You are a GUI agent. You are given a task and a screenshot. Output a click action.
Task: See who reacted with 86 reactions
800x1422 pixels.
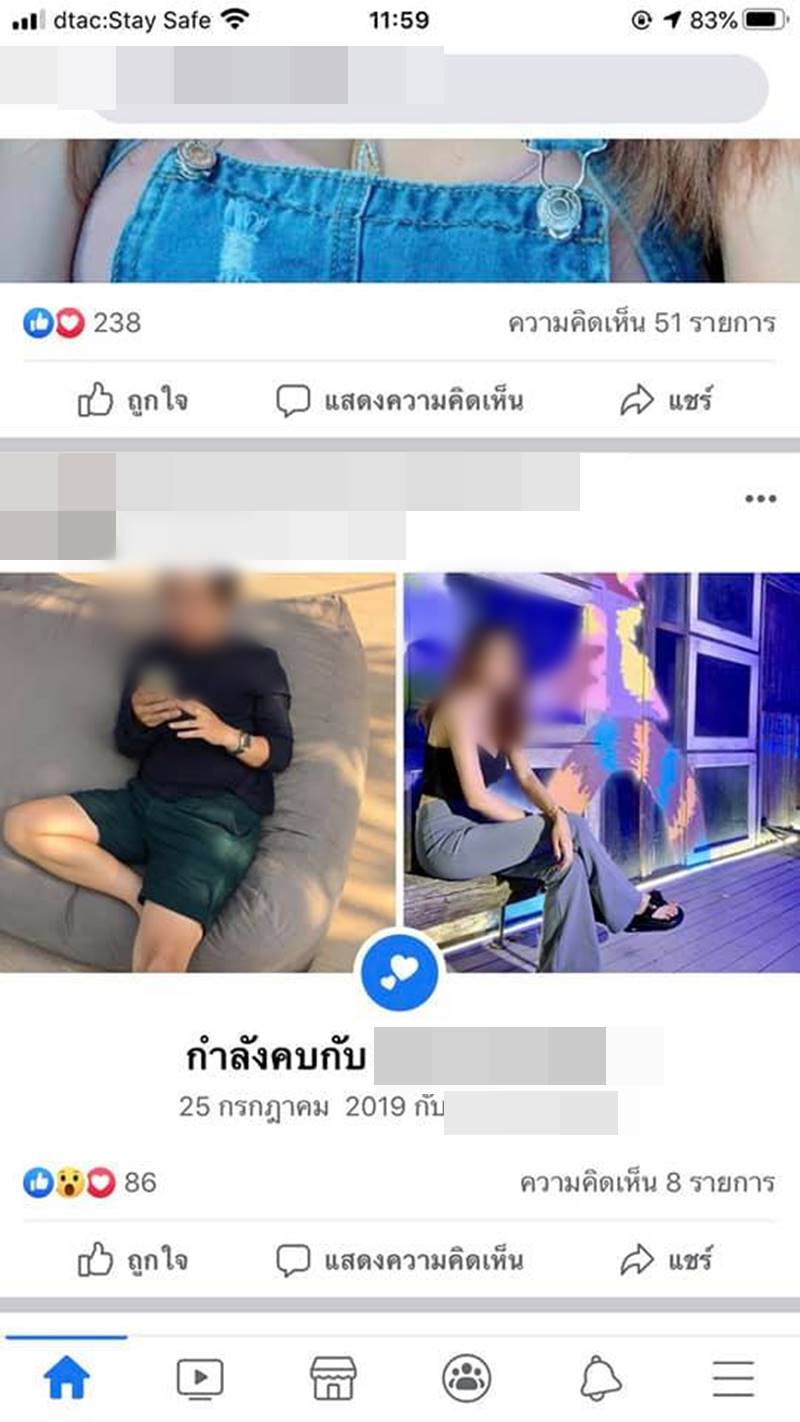[90, 1183]
